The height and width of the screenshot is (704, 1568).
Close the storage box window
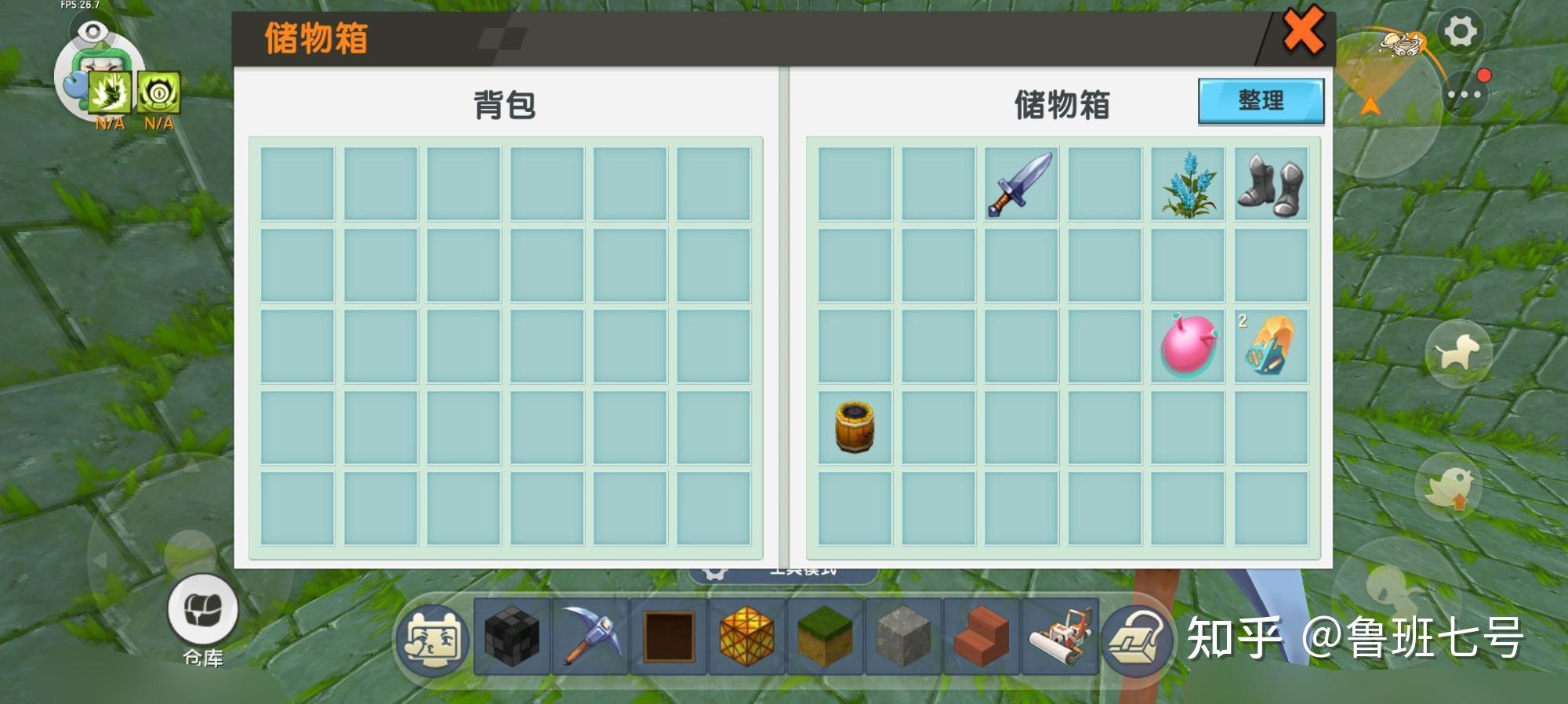click(x=1302, y=32)
